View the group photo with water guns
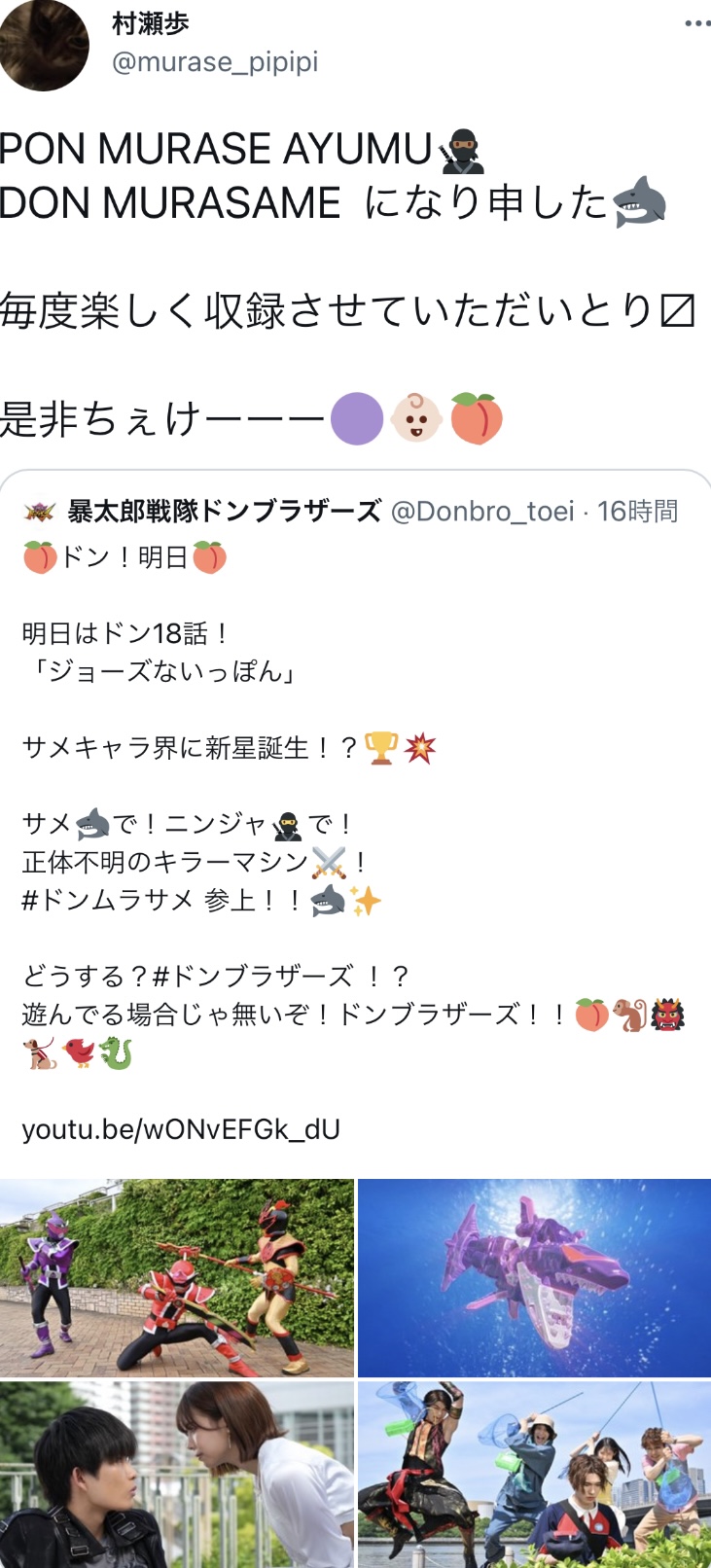Image resolution: width=711 pixels, height=1568 pixels. click(534, 1474)
